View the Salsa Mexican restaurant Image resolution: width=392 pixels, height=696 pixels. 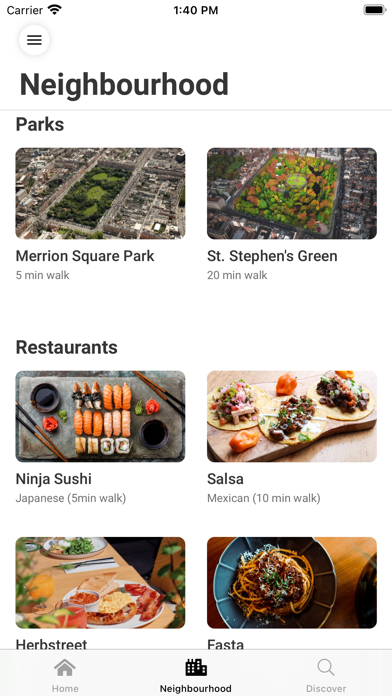tap(292, 438)
